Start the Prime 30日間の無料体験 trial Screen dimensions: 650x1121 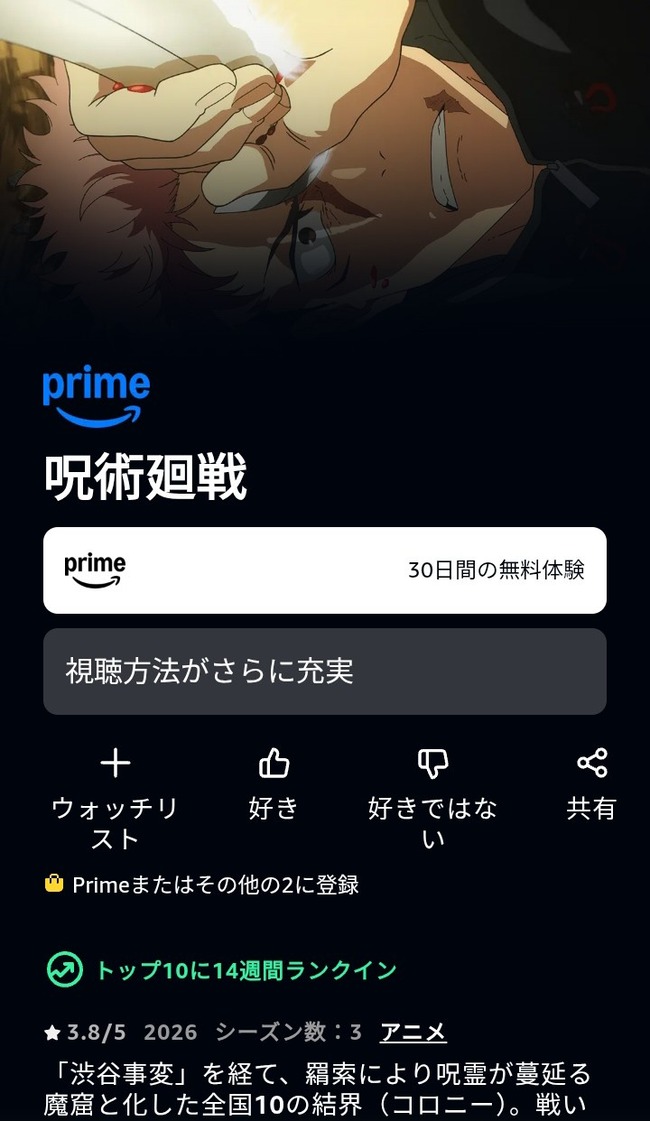pyautogui.click(x=325, y=570)
